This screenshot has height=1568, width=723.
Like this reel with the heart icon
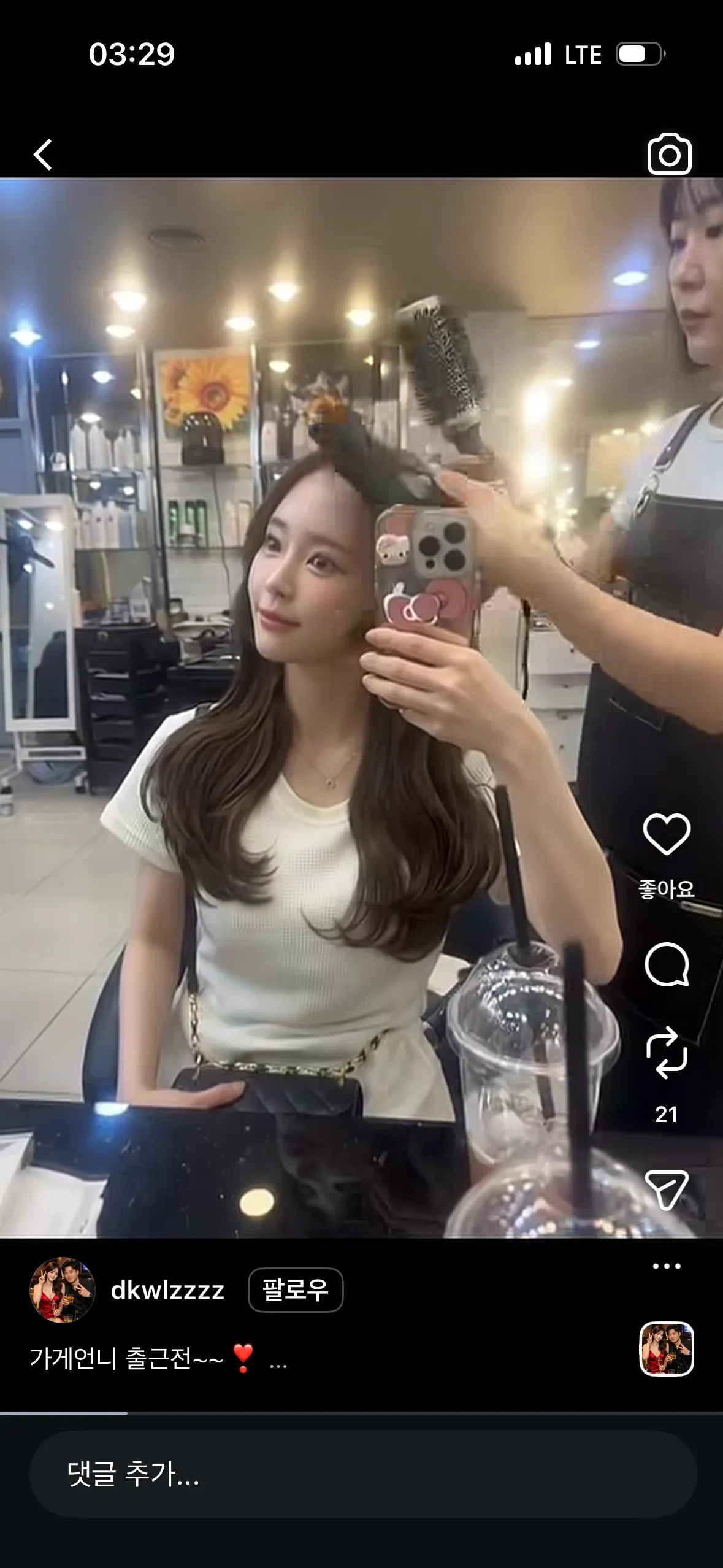667,834
